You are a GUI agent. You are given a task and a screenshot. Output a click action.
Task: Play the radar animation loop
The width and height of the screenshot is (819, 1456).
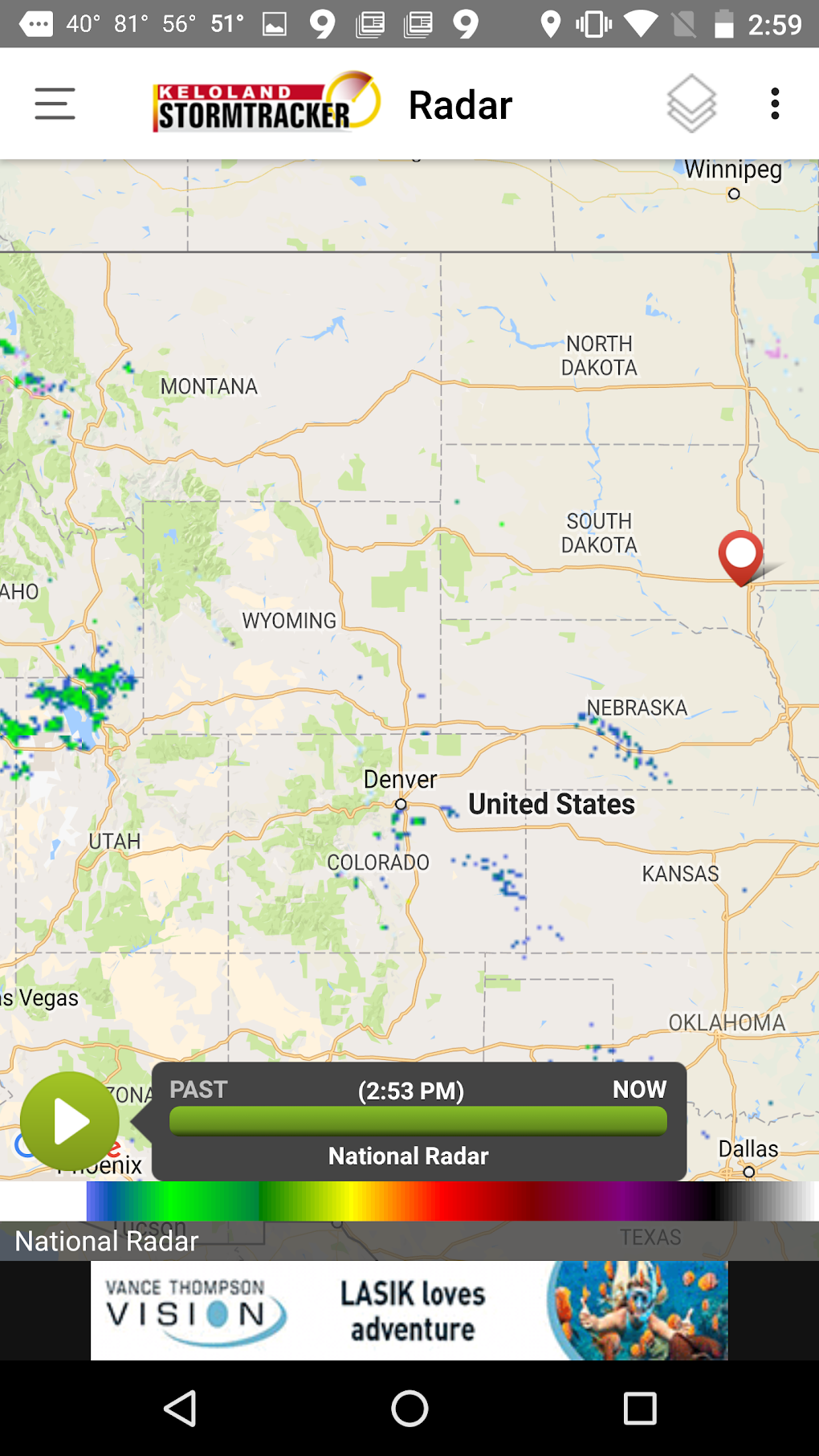pyautogui.click(x=70, y=1122)
